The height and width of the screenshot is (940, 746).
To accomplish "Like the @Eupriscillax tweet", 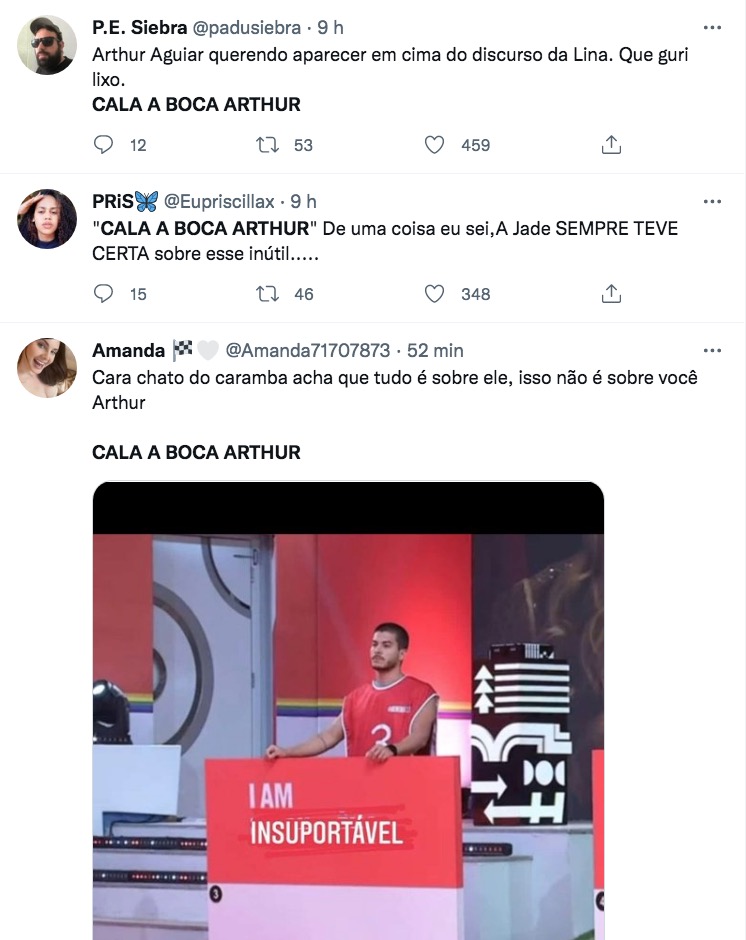I will coord(434,293).
